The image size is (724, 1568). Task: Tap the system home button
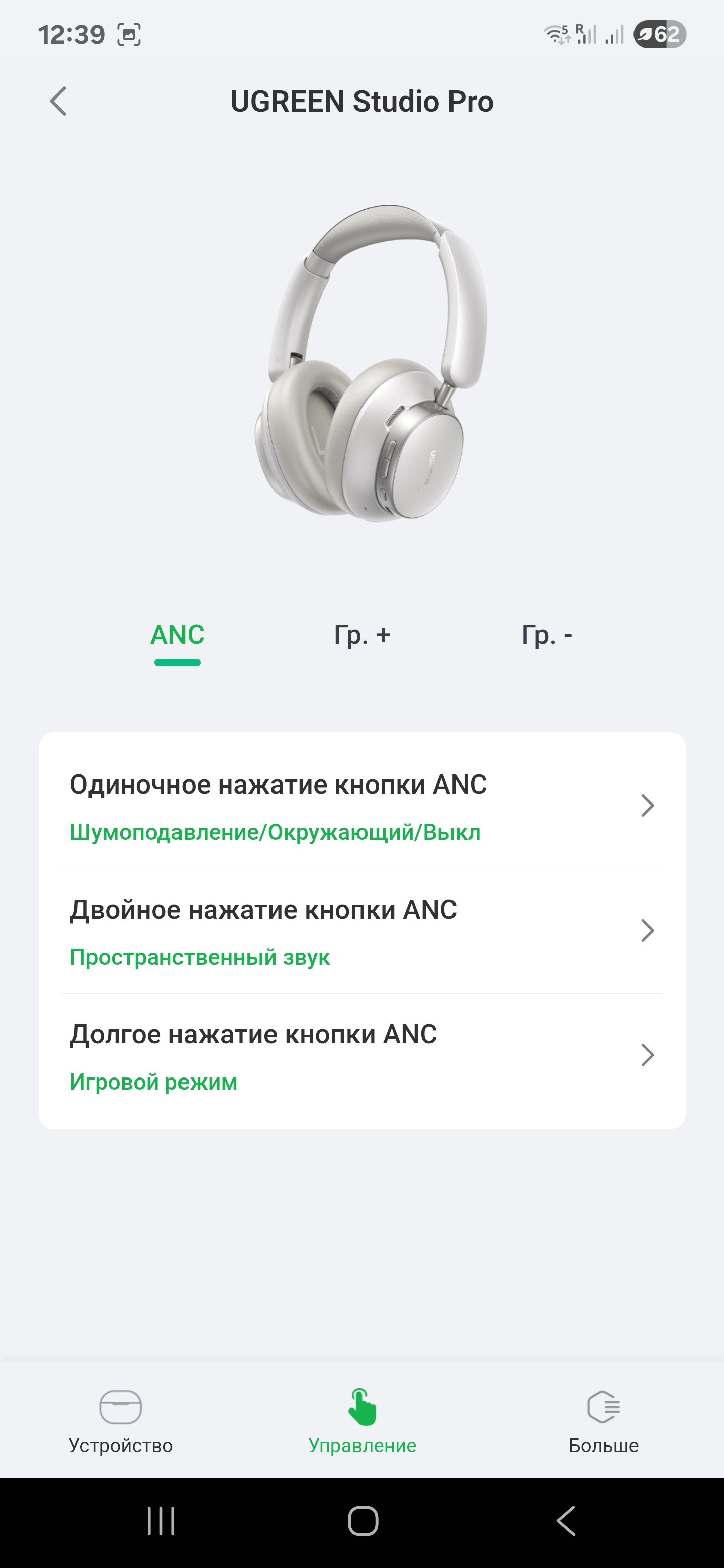(x=363, y=1521)
